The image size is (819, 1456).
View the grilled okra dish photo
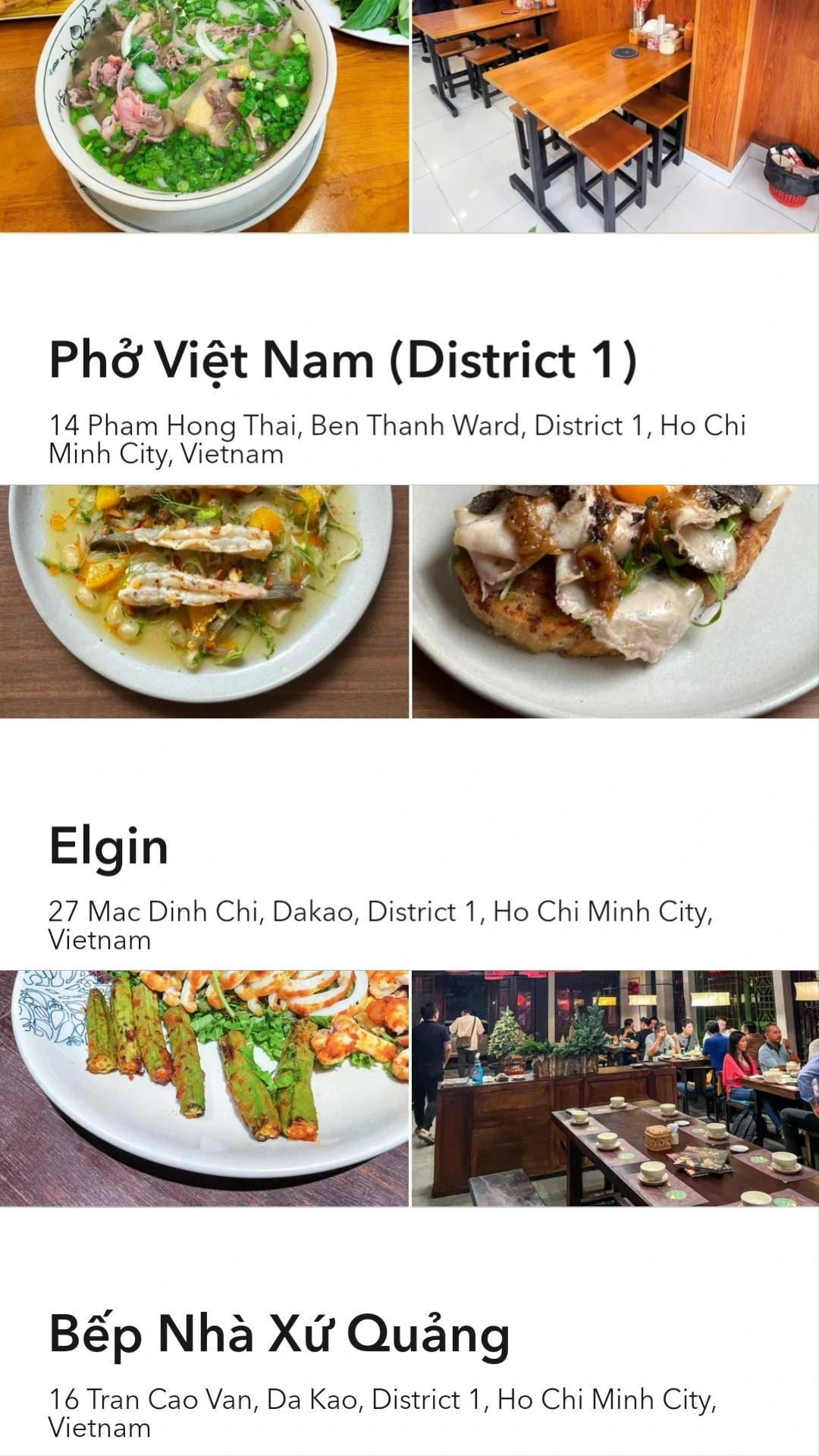tap(204, 1088)
